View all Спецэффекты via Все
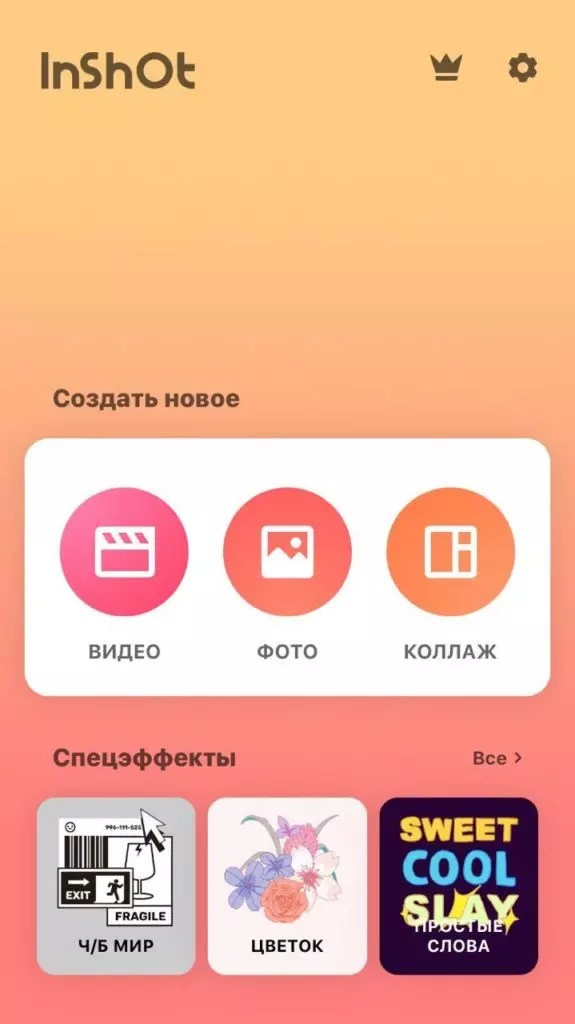The image size is (575, 1024). click(497, 758)
